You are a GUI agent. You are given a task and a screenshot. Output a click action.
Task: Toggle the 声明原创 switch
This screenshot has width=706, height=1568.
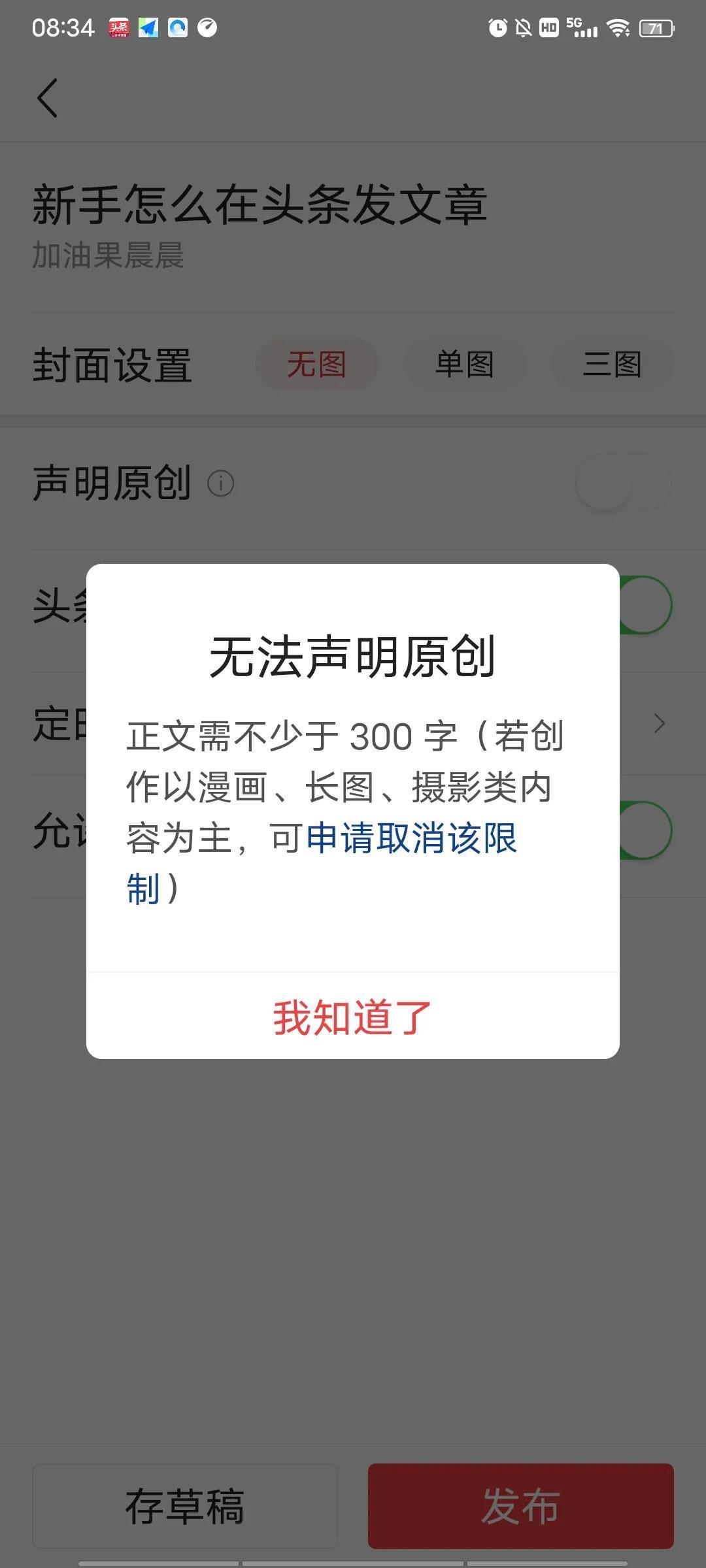pos(623,483)
